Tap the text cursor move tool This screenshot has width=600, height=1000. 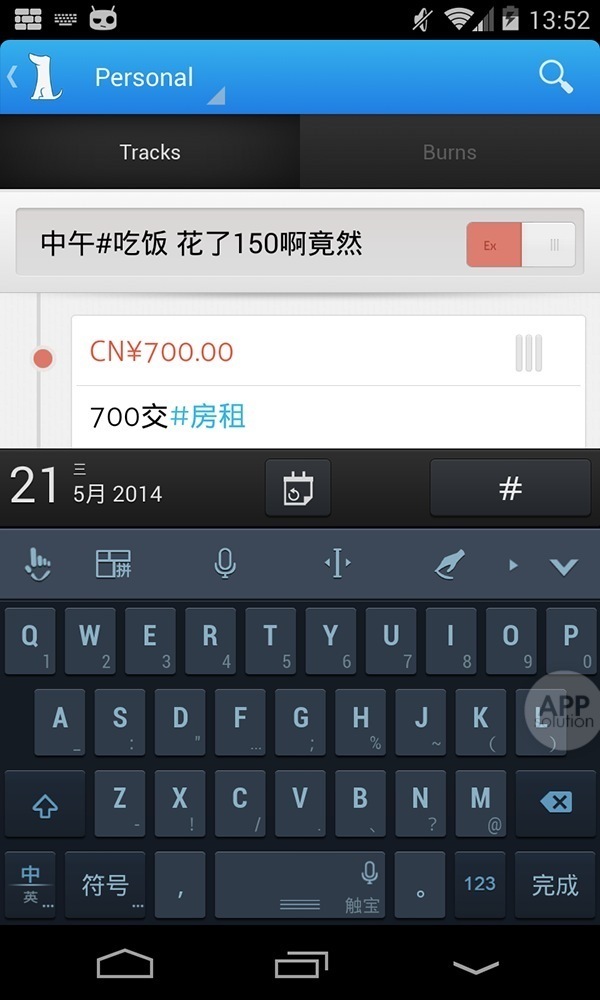coord(337,565)
